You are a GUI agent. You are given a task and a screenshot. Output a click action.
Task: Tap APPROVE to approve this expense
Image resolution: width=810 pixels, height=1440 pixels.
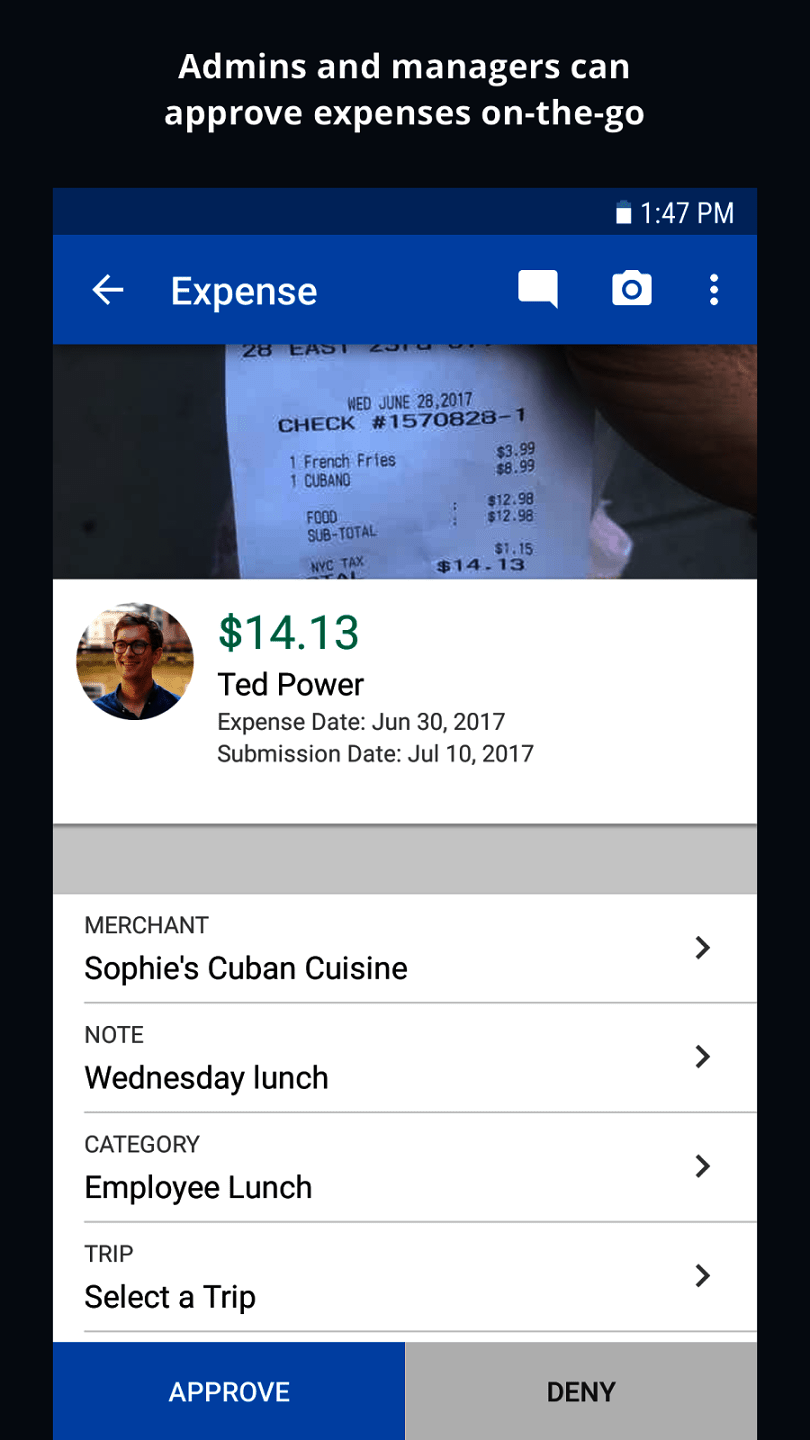pos(228,1391)
